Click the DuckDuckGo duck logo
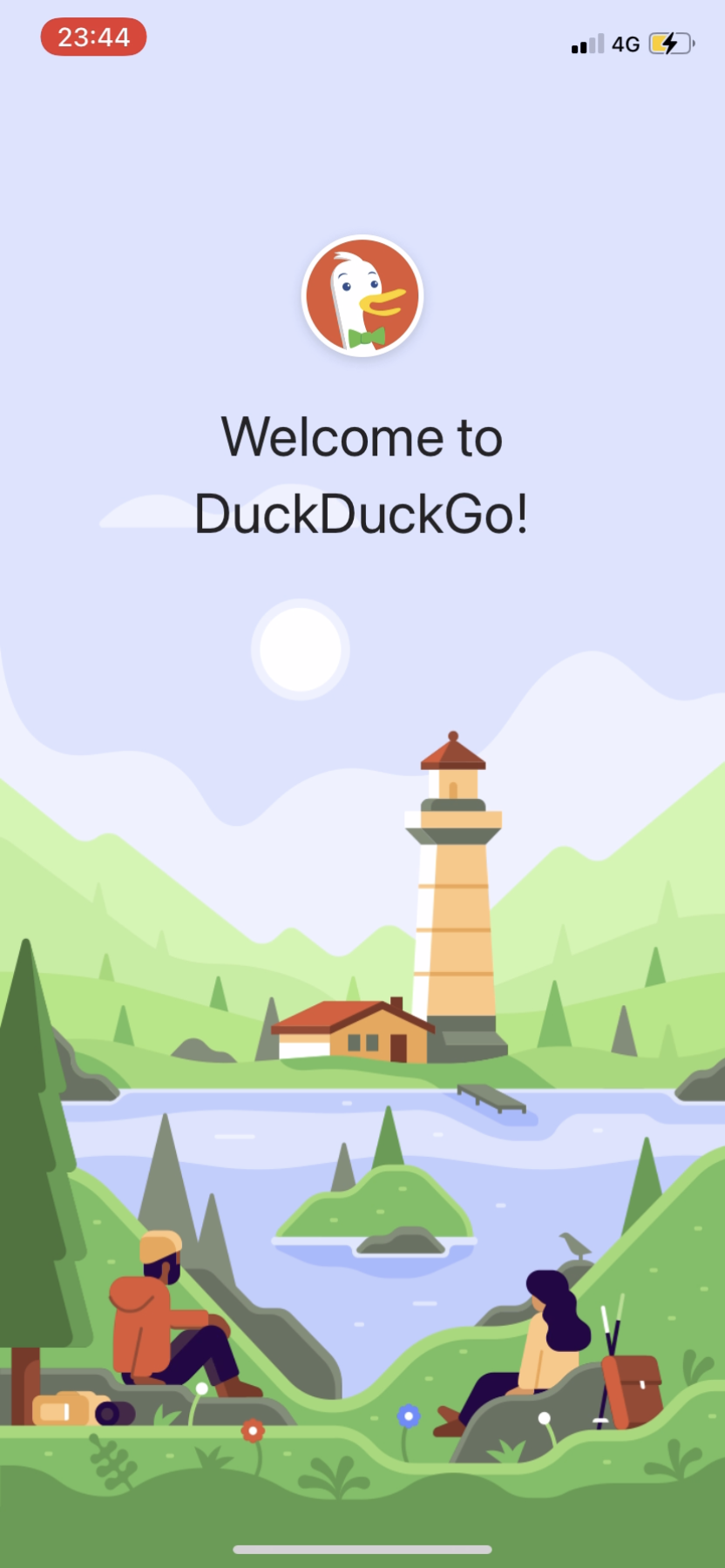This screenshot has width=725, height=1568. pos(362,296)
